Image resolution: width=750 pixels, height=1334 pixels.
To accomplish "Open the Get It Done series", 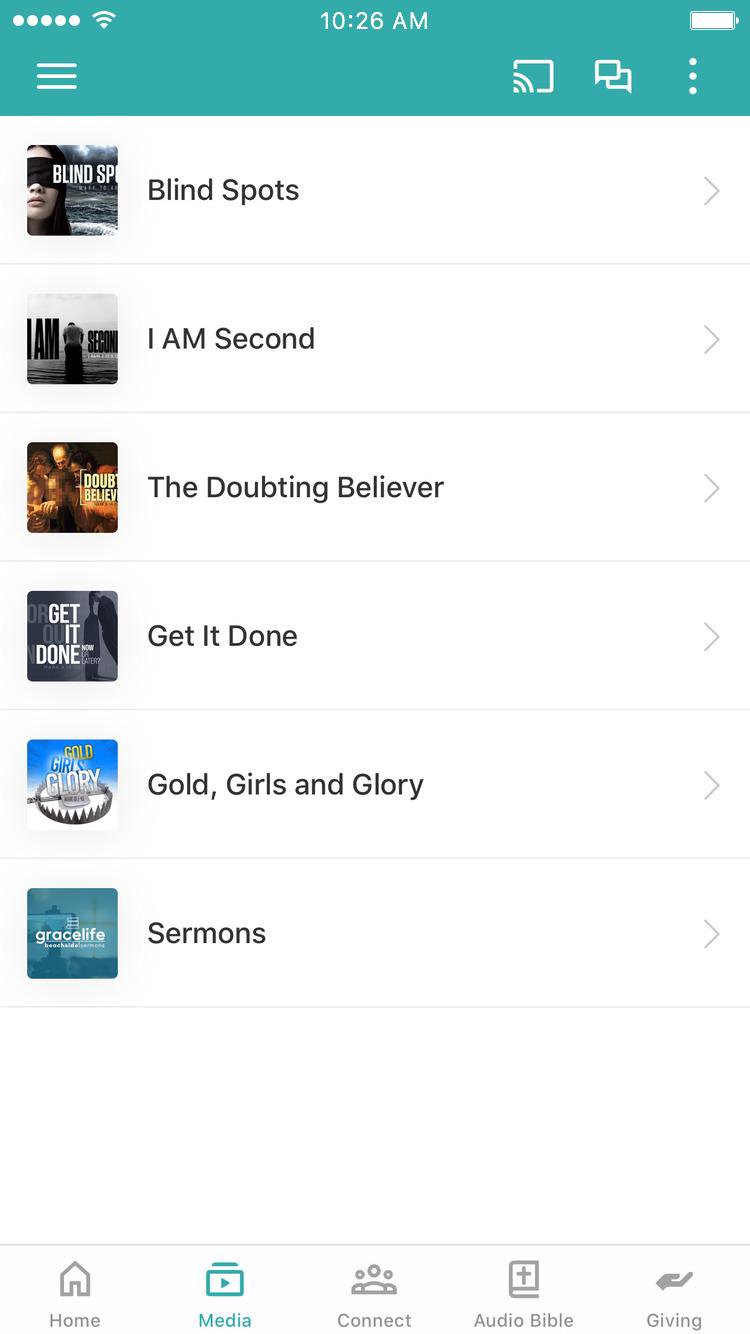I will pos(374,636).
